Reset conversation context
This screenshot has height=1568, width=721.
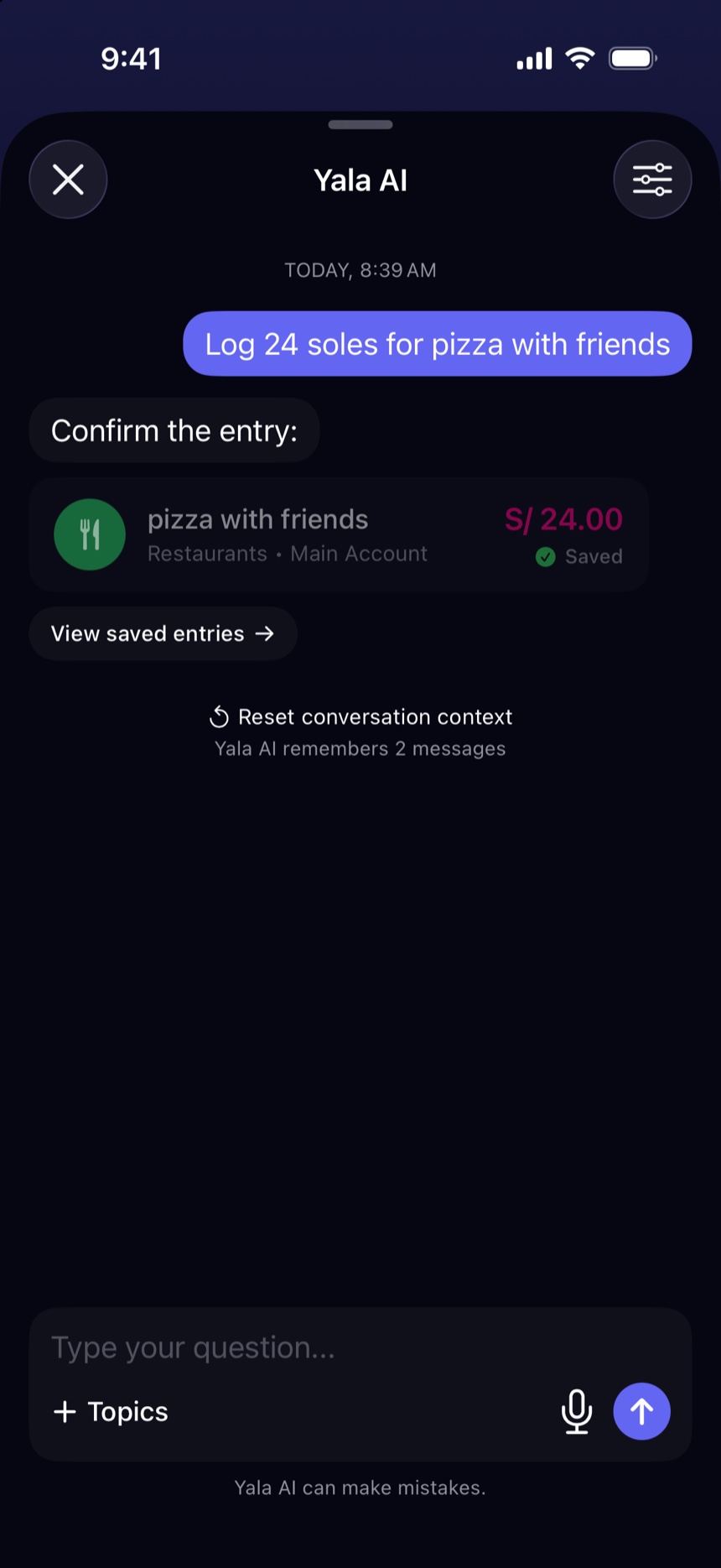(x=360, y=717)
